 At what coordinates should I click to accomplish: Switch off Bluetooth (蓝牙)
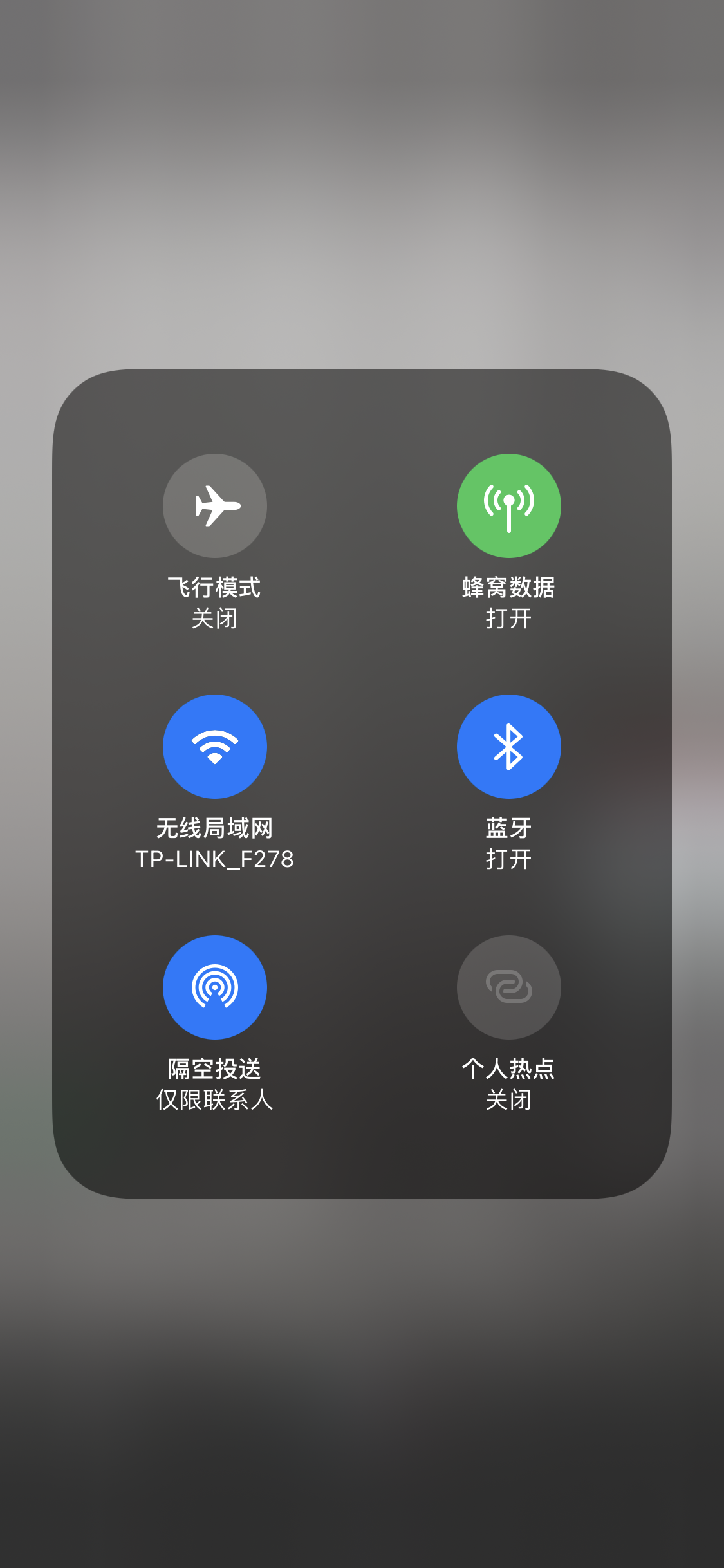[508, 747]
